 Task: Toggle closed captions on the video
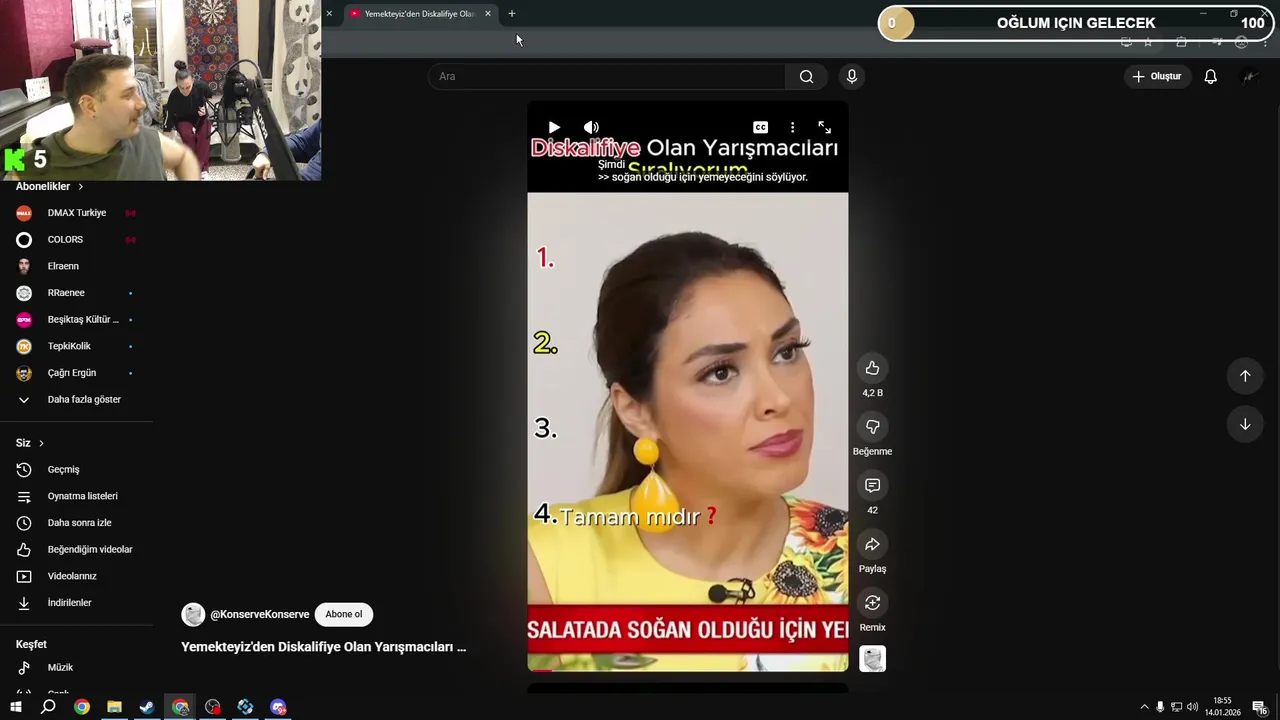(x=760, y=127)
